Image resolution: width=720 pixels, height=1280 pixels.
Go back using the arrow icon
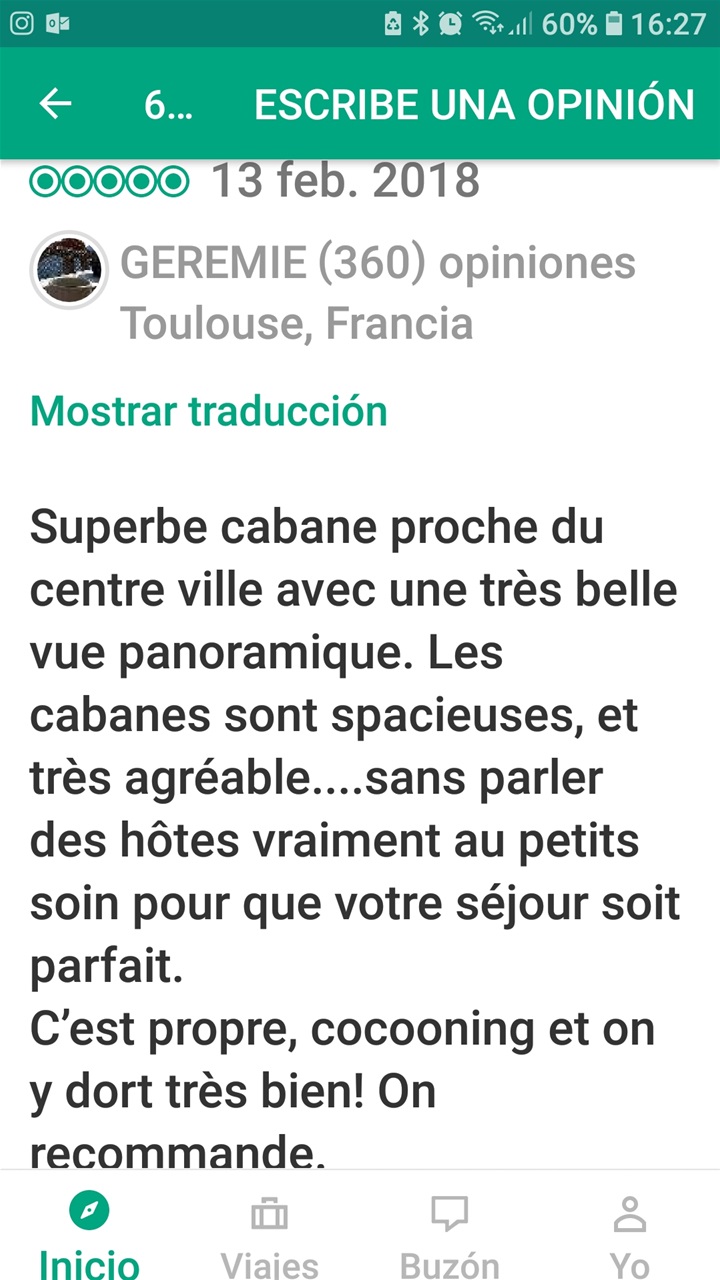56,104
